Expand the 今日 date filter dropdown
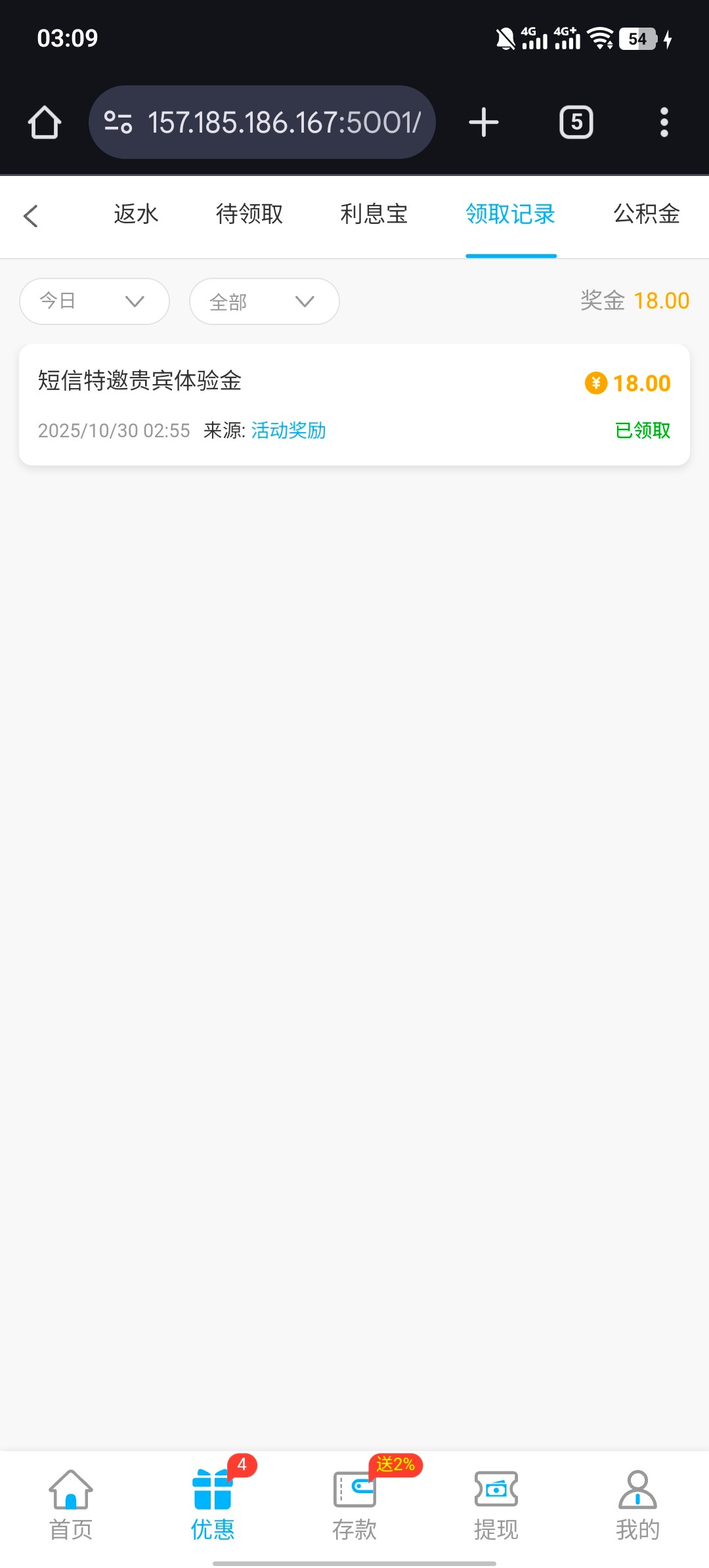This screenshot has height=1568, width=709. 95,301
